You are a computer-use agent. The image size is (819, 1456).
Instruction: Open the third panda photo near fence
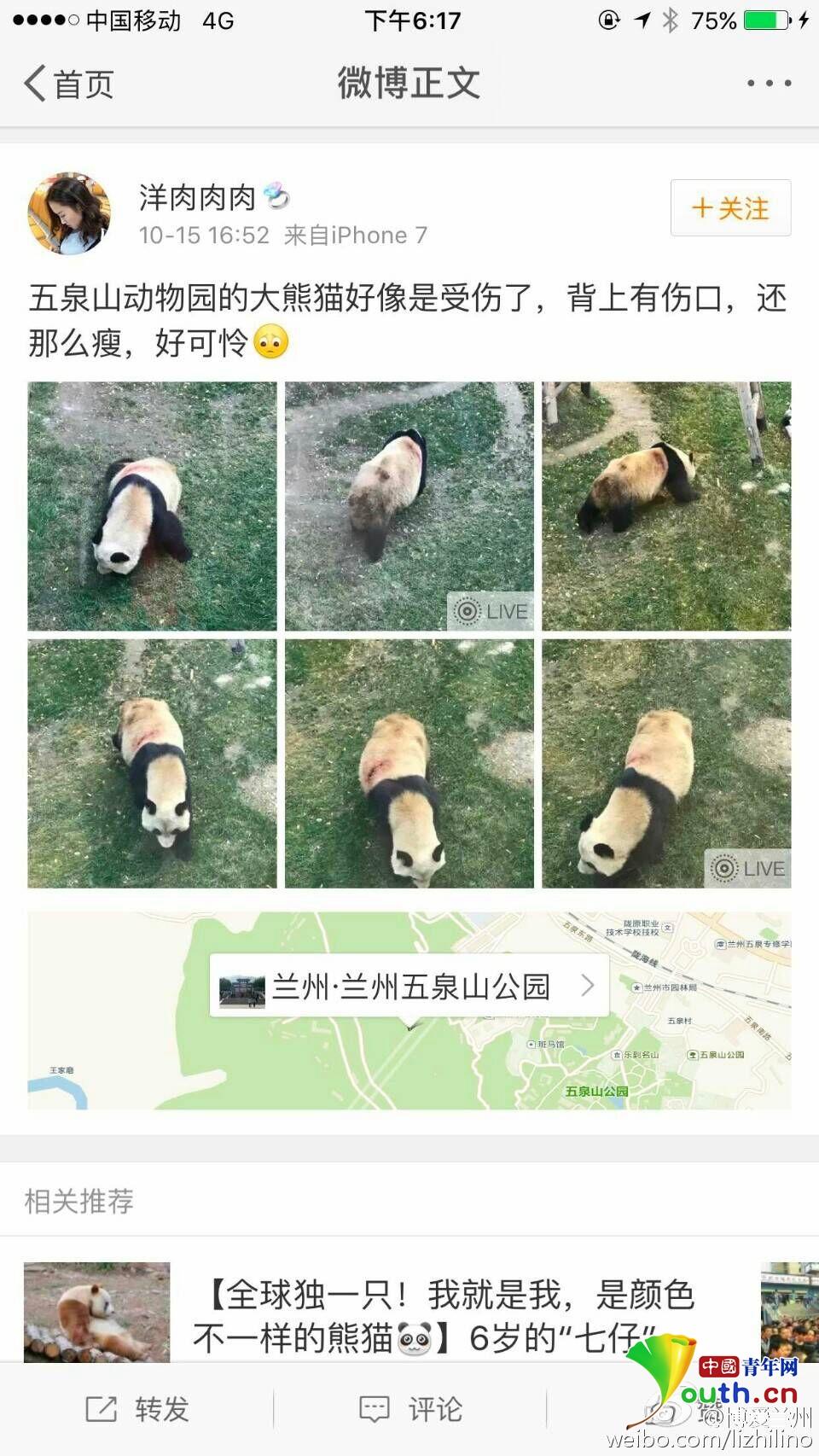666,506
